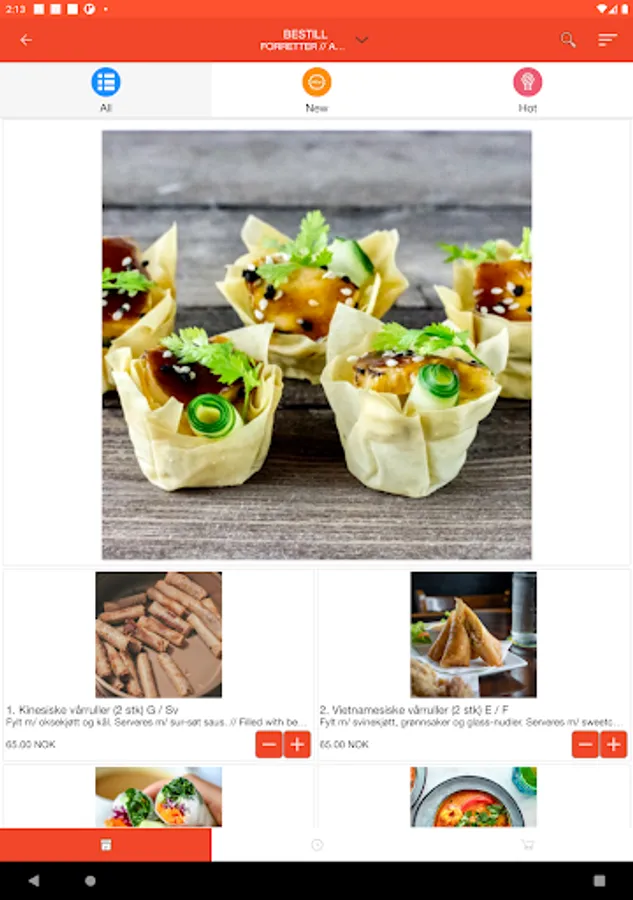Remove one Vietnamesiske vårruller
Image resolution: width=633 pixels, height=900 pixels.
pos(585,744)
